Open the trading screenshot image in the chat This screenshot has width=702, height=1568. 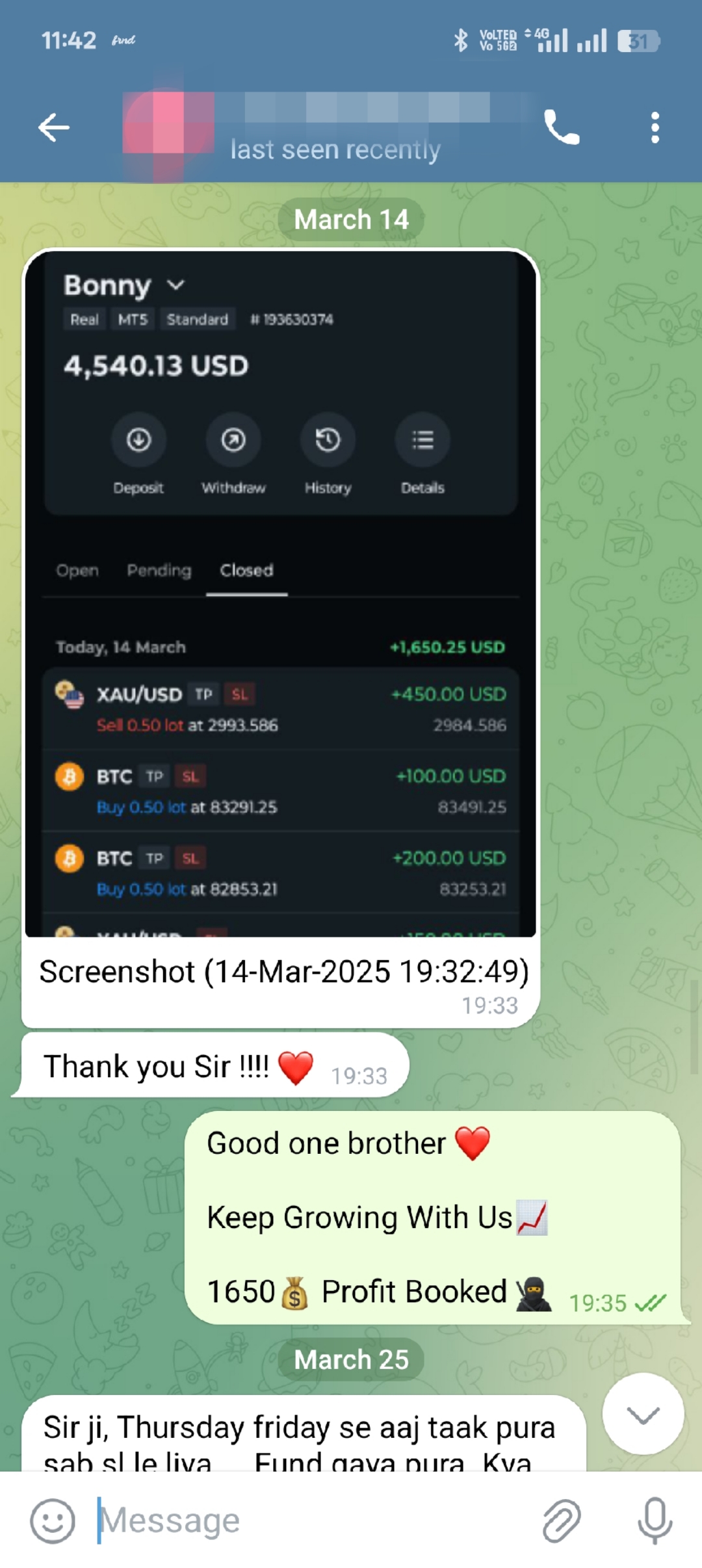click(280, 593)
